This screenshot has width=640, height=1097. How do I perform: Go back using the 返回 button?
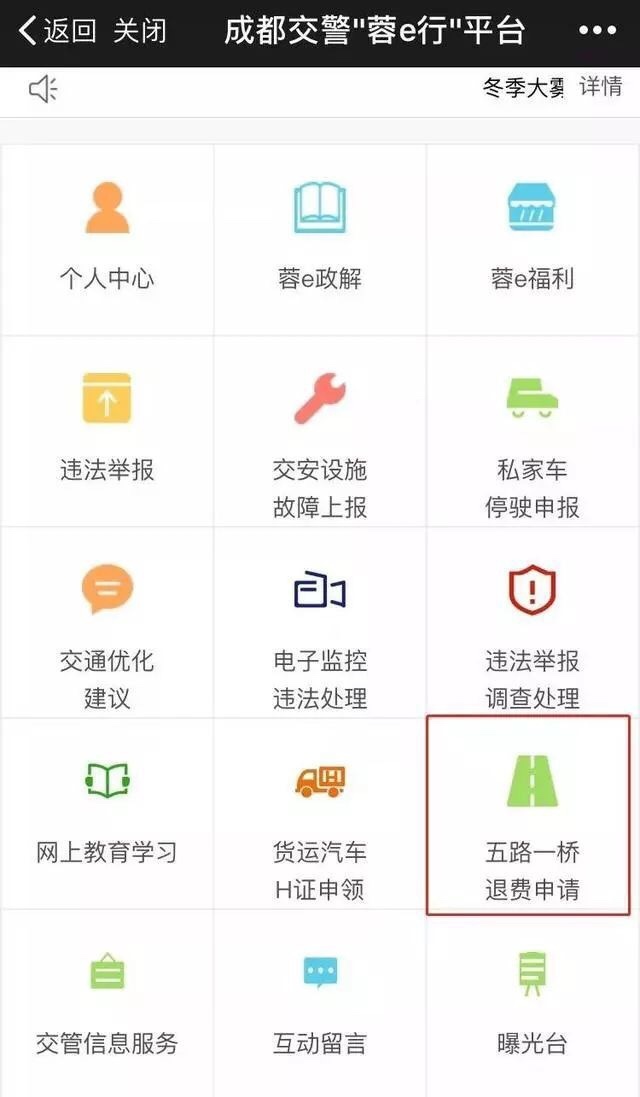click(x=57, y=31)
